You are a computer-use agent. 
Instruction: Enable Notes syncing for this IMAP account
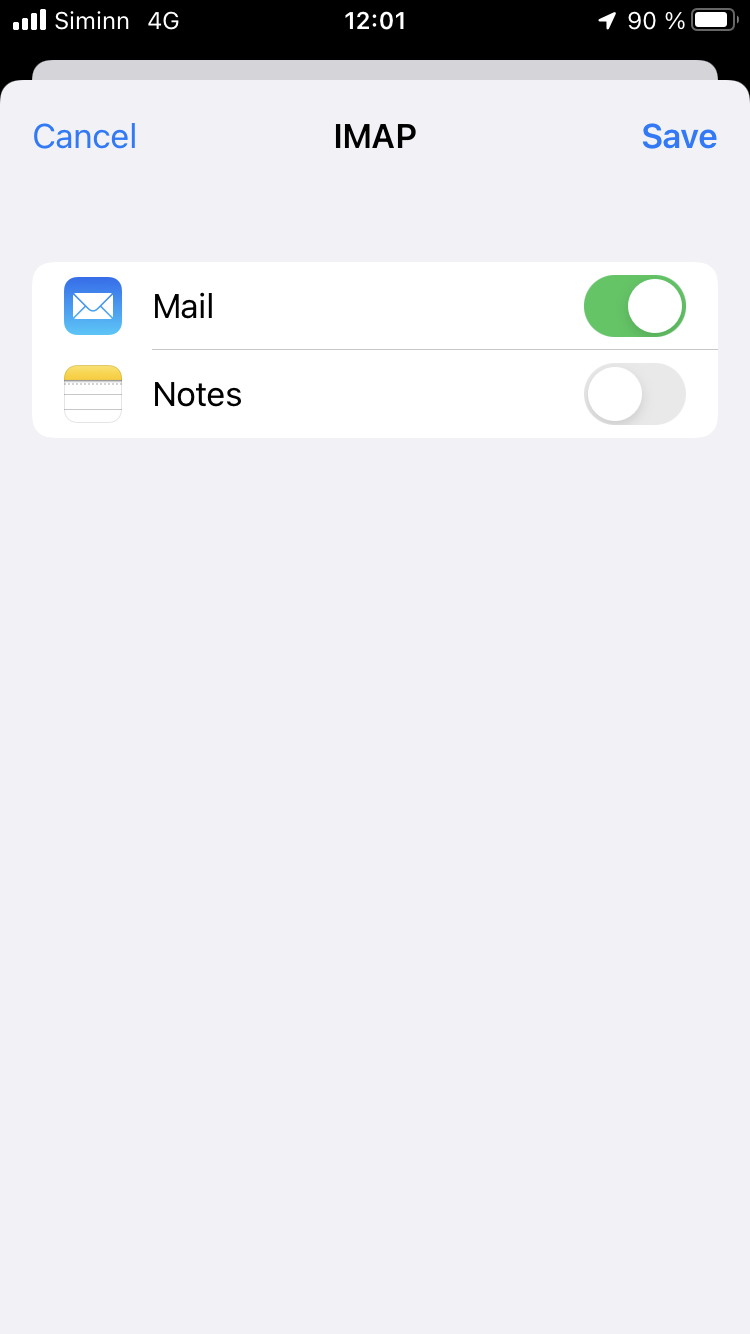635,394
